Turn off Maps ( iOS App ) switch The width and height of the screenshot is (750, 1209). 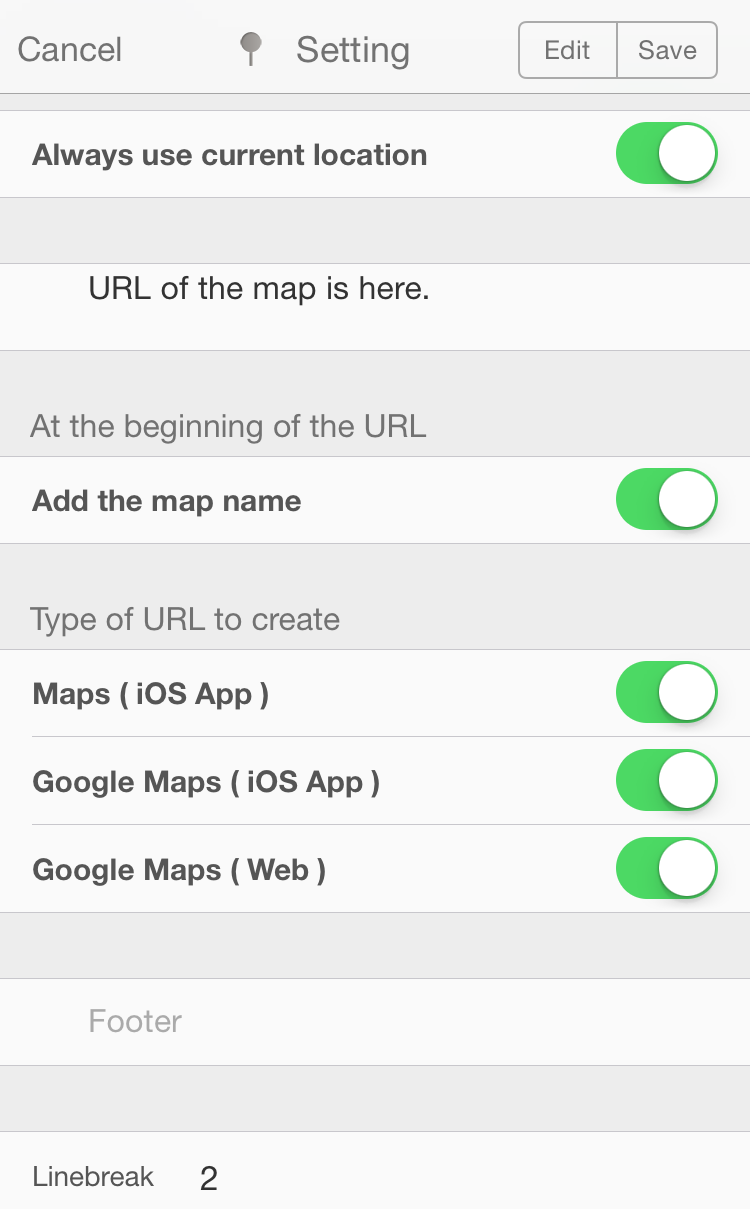pyautogui.click(x=666, y=693)
